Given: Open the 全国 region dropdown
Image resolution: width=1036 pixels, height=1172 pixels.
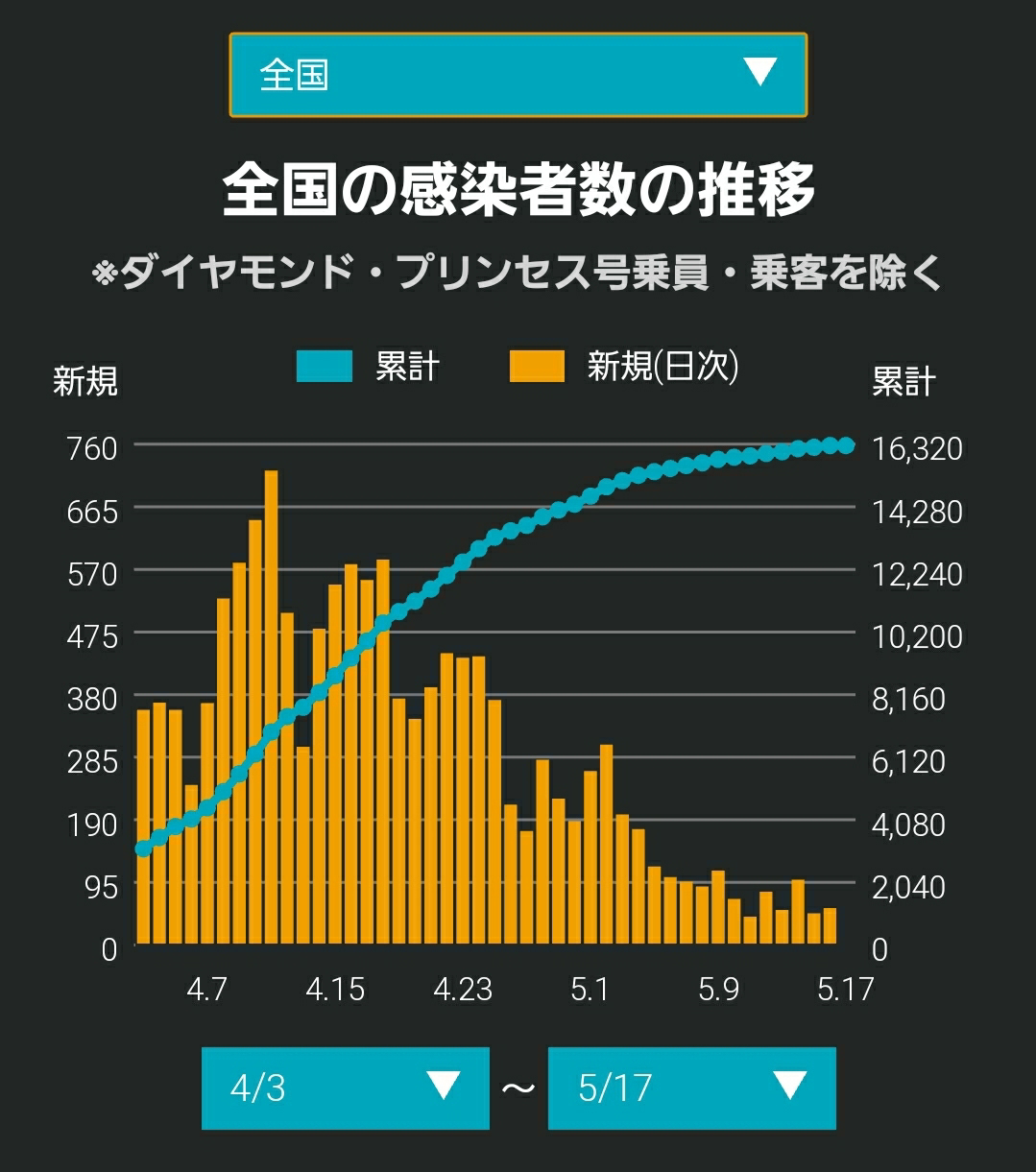Looking at the screenshot, I should 518,75.
